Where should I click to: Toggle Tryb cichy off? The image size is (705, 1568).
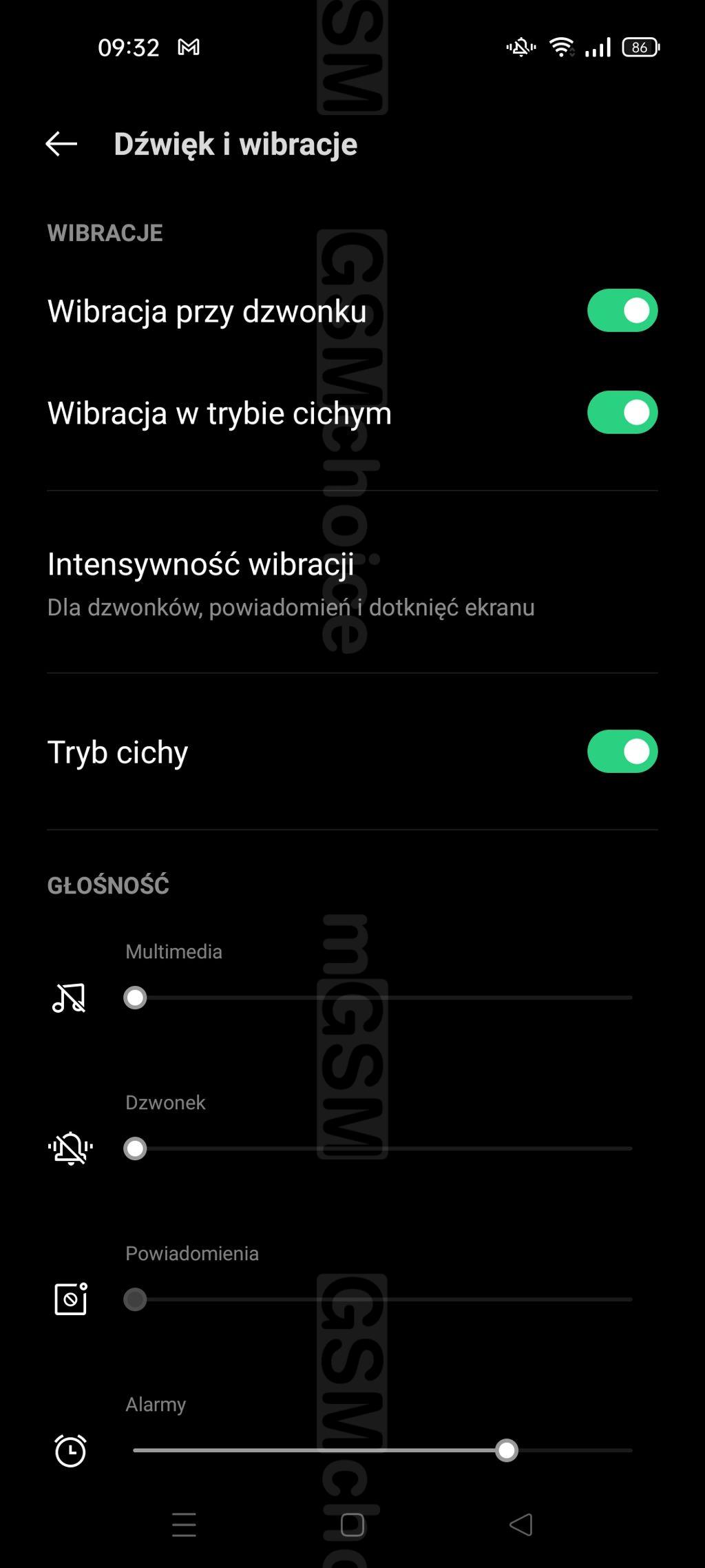click(x=622, y=752)
